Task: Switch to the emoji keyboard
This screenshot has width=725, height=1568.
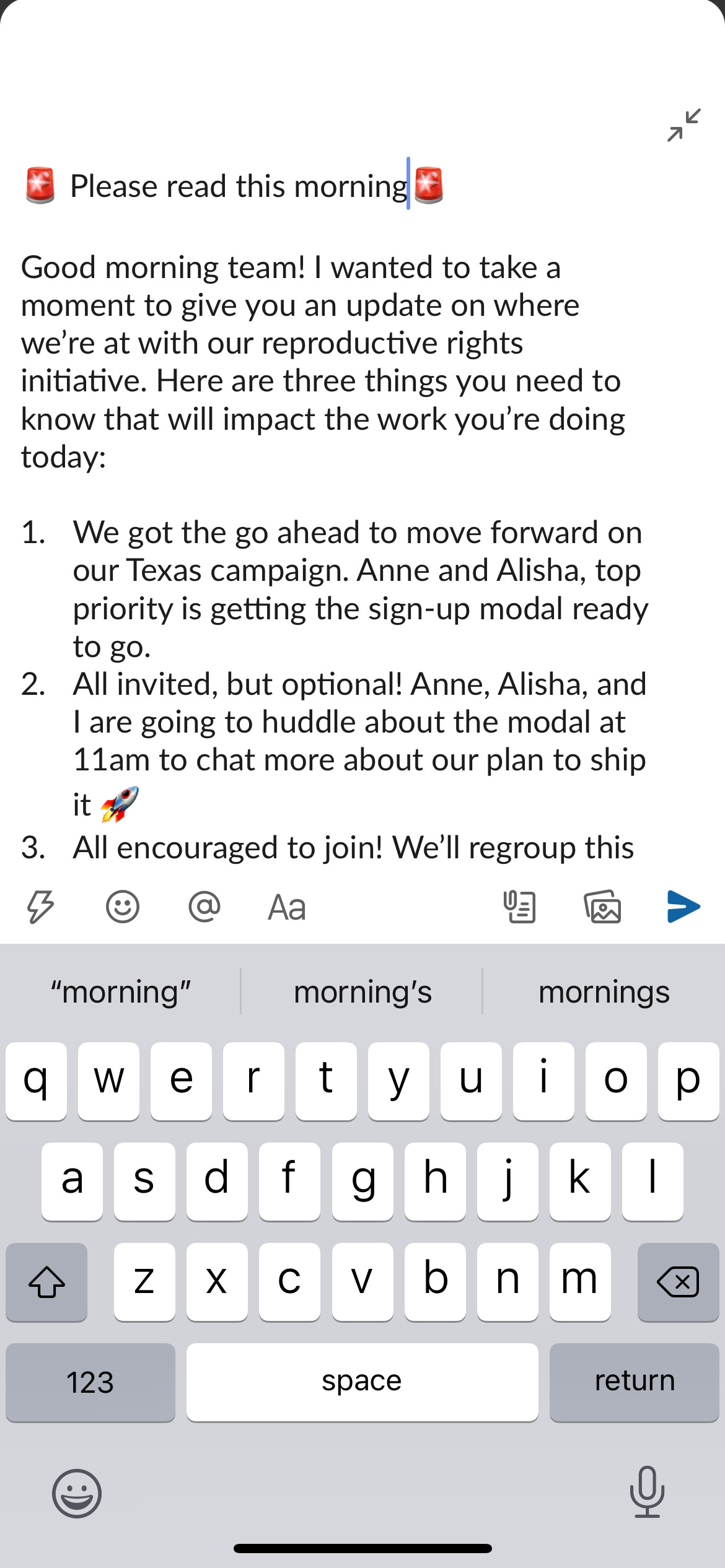Action: tap(77, 1494)
